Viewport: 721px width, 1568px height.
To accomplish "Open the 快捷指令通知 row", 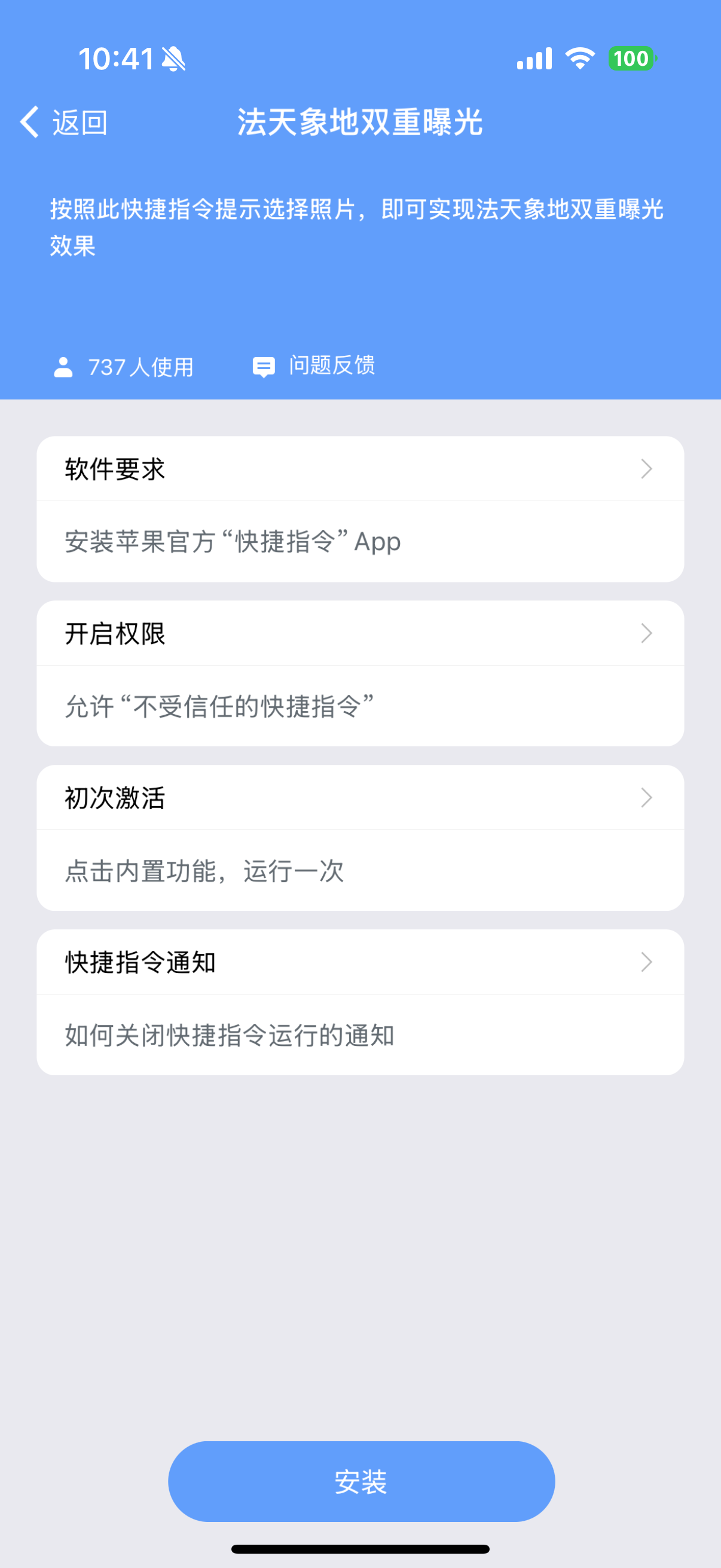I will [x=359, y=962].
